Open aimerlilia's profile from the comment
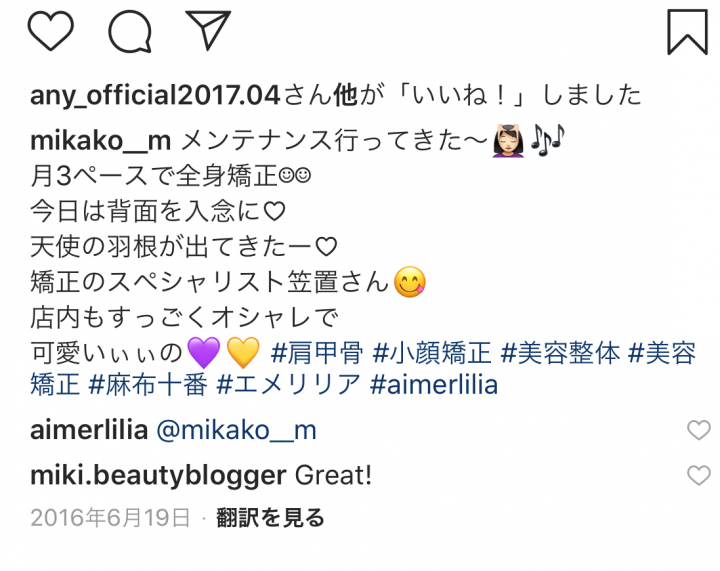The image size is (720, 571). [x=89, y=431]
